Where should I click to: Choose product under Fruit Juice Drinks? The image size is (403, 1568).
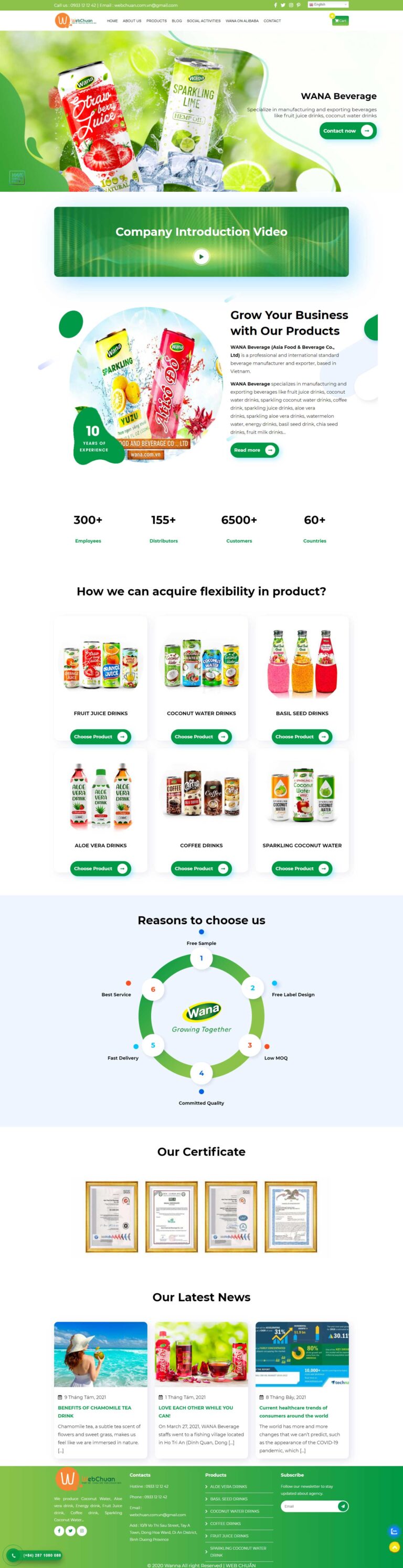101,737
